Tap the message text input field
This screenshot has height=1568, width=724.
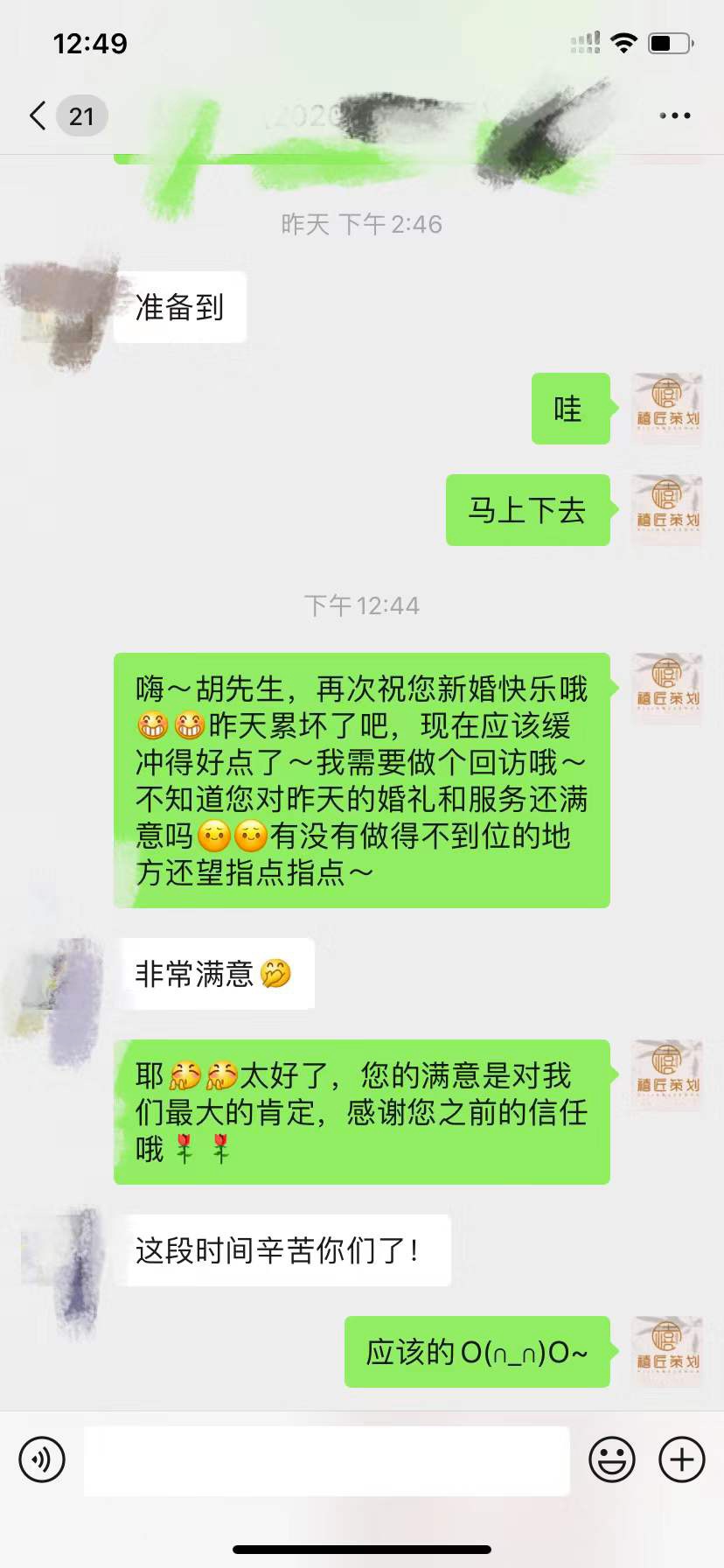[x=327, y=1460]
